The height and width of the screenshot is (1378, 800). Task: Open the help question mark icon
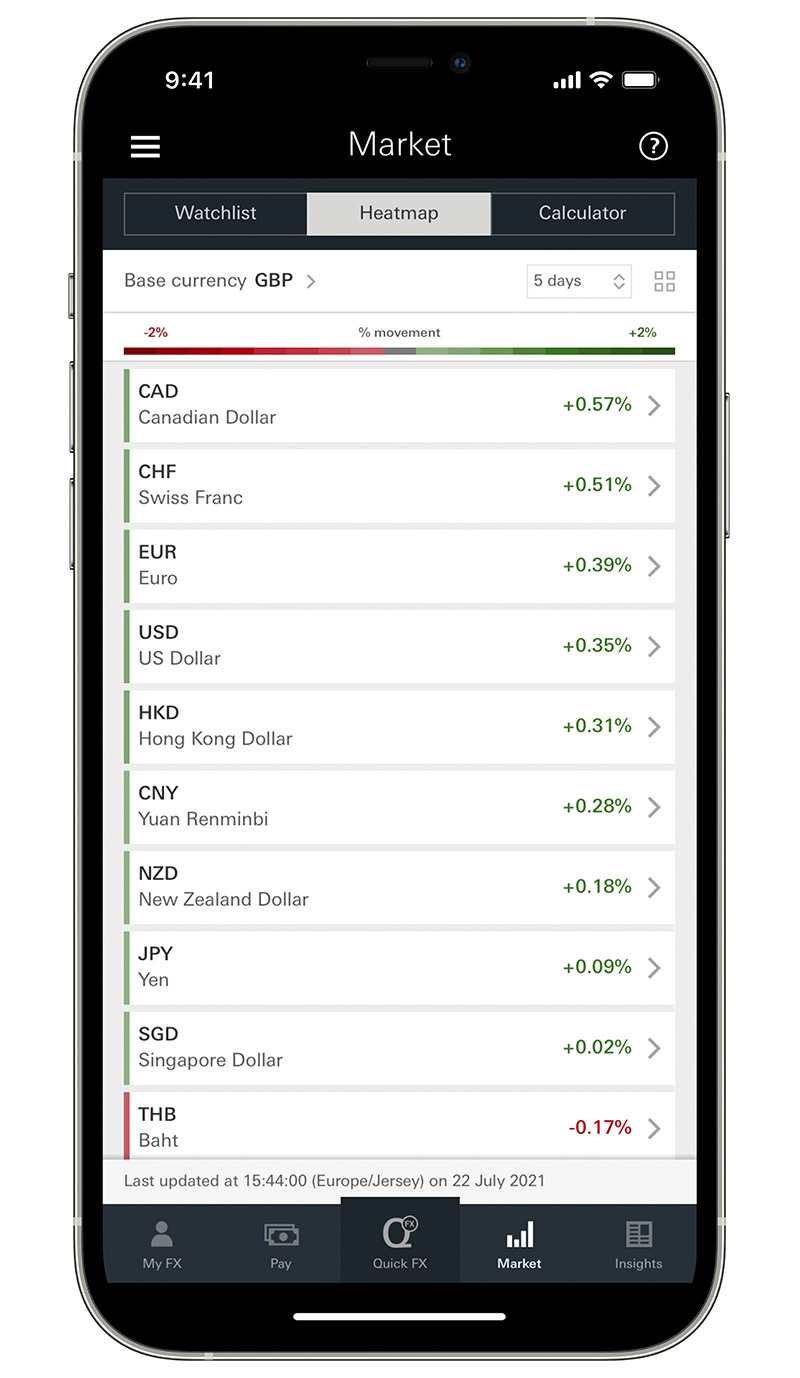click(653, 146)
